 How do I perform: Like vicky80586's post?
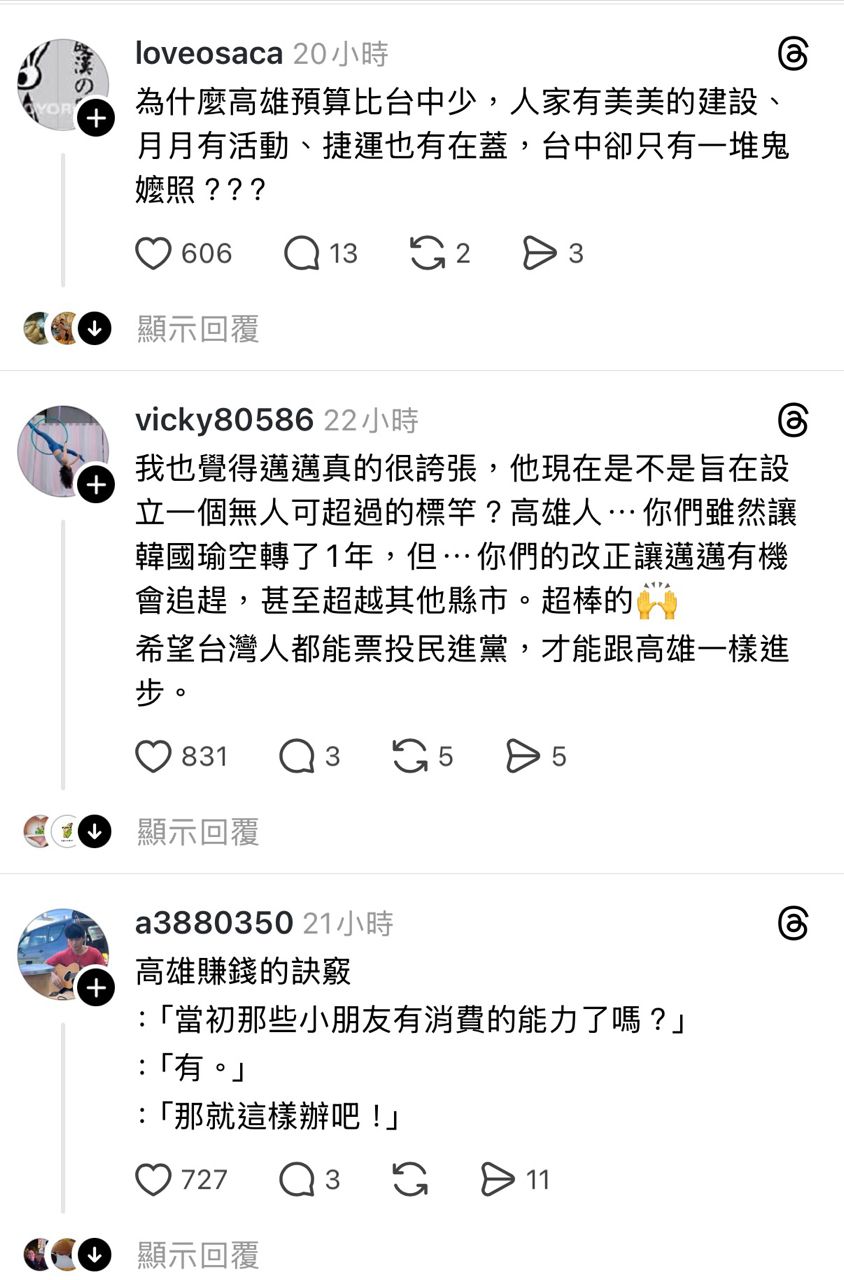point(153,757)
